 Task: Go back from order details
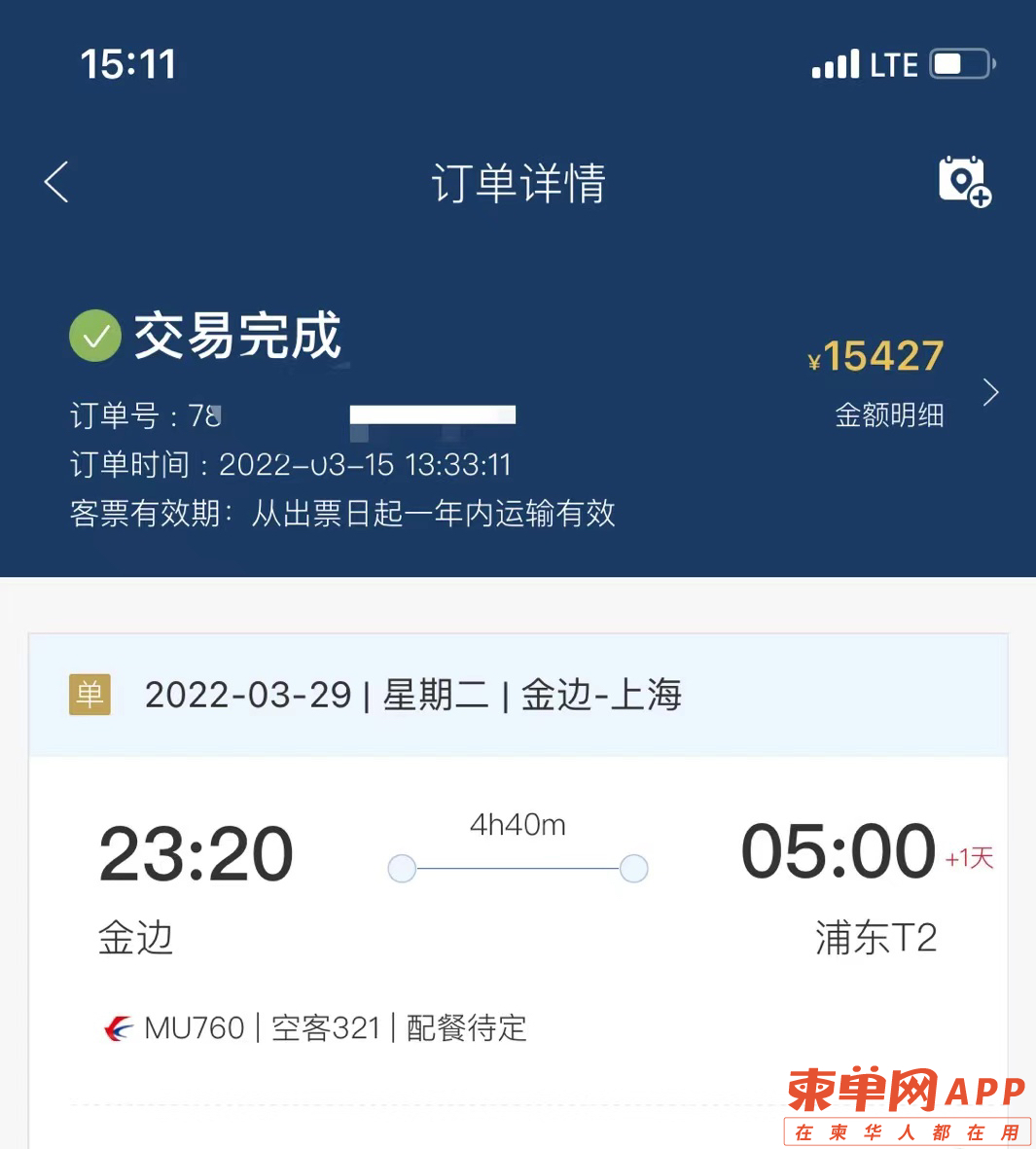coord(57,182)
